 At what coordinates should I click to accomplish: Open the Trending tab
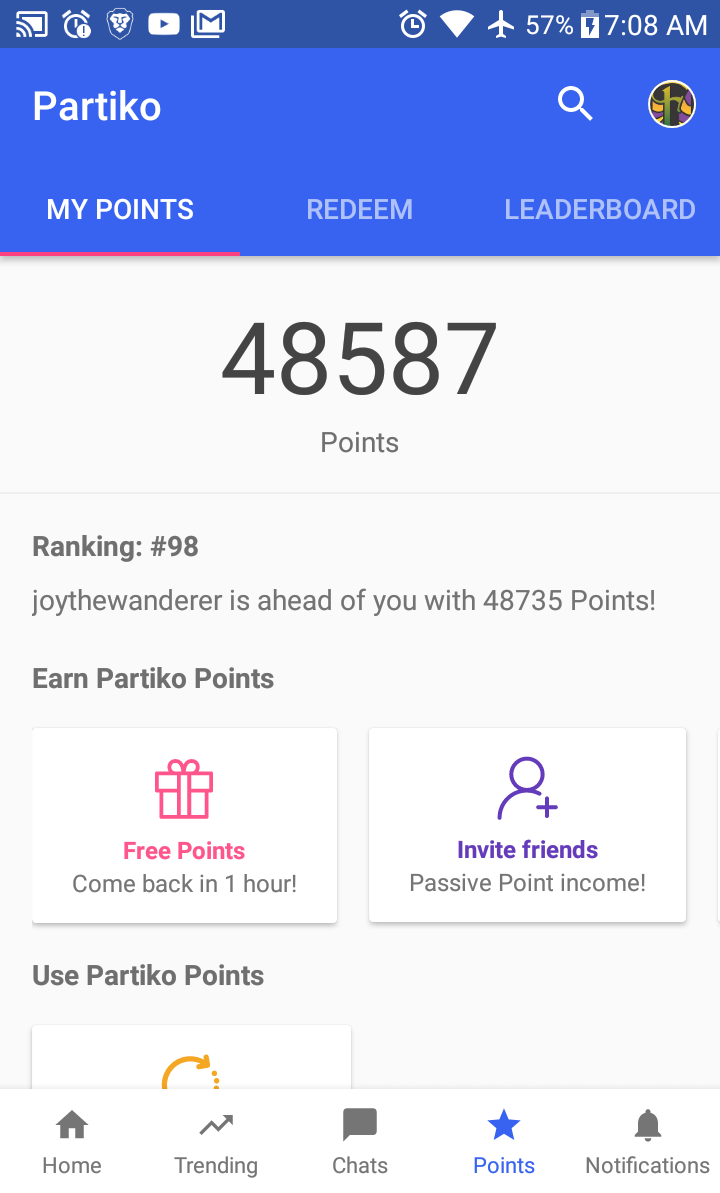coord(216,1142)
